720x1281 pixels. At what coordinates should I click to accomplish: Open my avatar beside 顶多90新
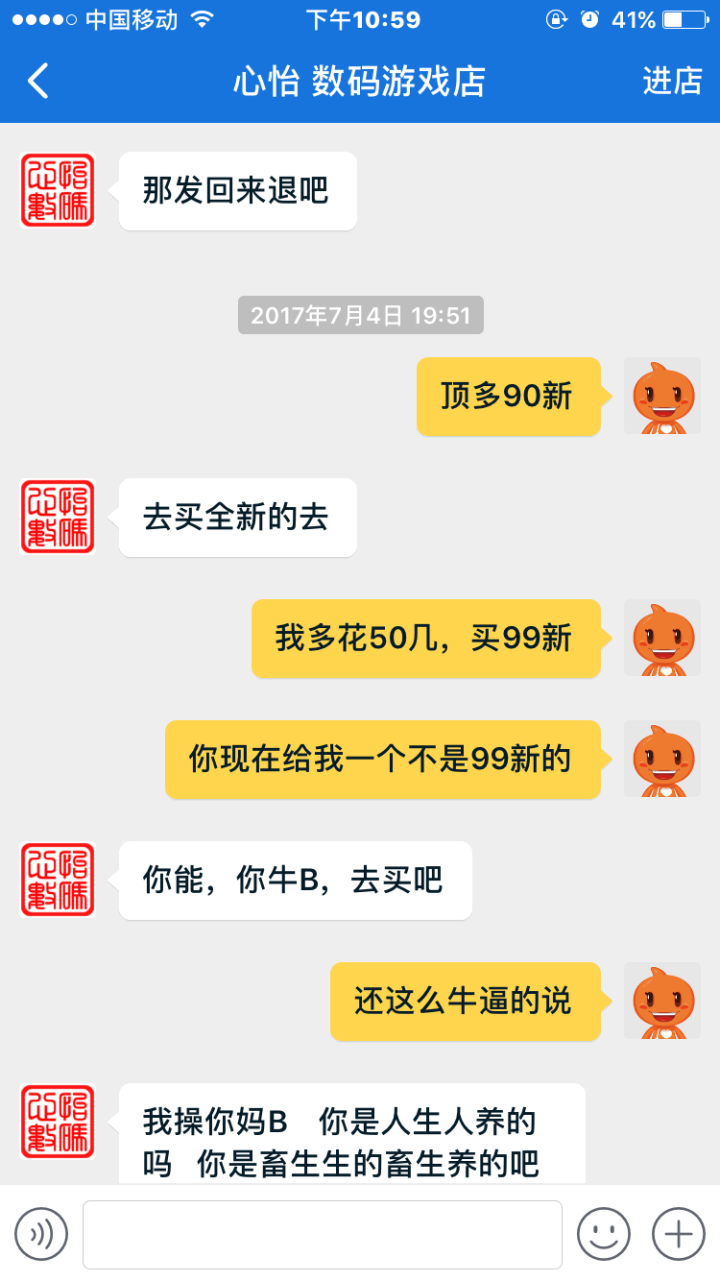pos(662,396)
